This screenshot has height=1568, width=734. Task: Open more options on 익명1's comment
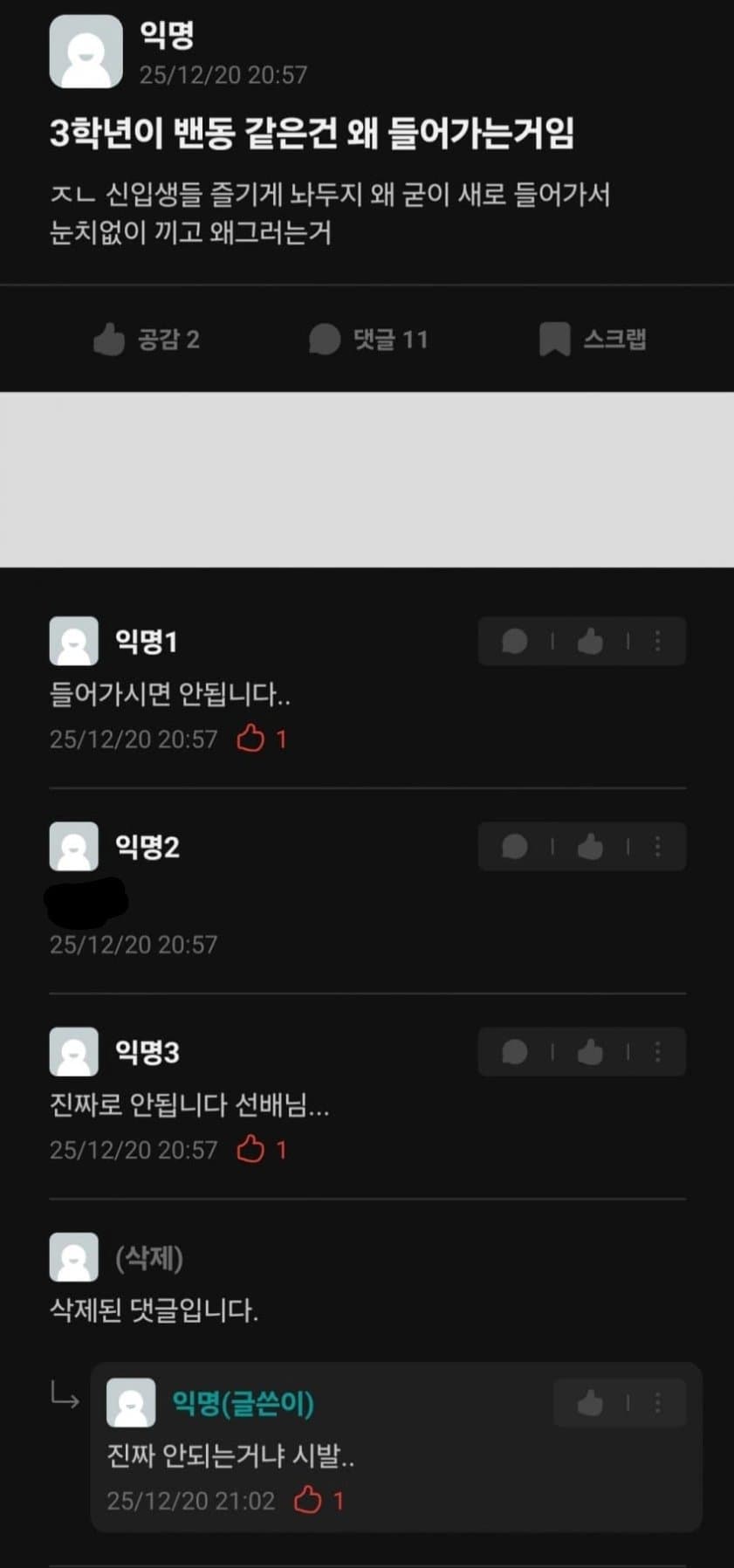(x=658, y=642)
